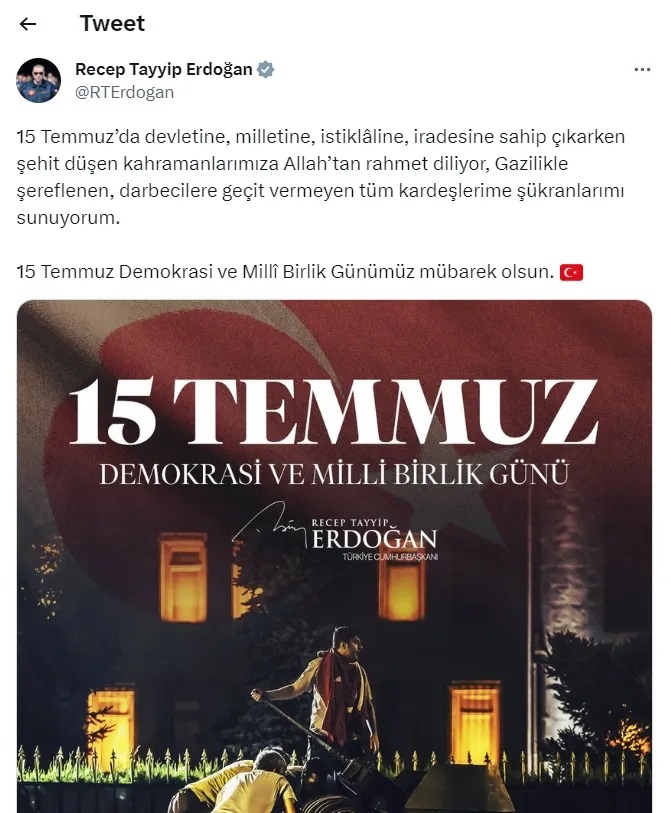Viewport: 671px width, 813px height.
Task: Open the @RTErdogan profile via display name
Action: click(164, 69)
